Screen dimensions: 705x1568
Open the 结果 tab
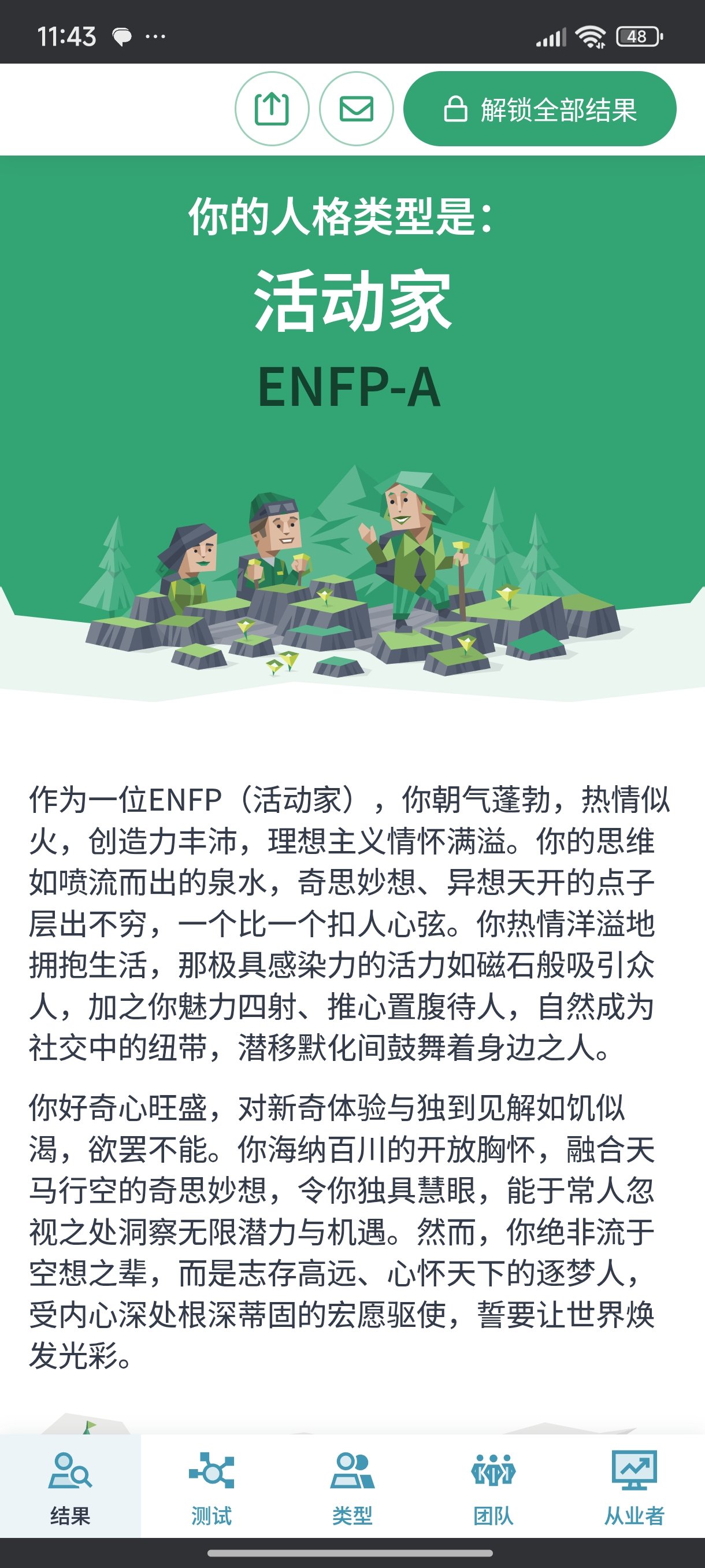70,1486
